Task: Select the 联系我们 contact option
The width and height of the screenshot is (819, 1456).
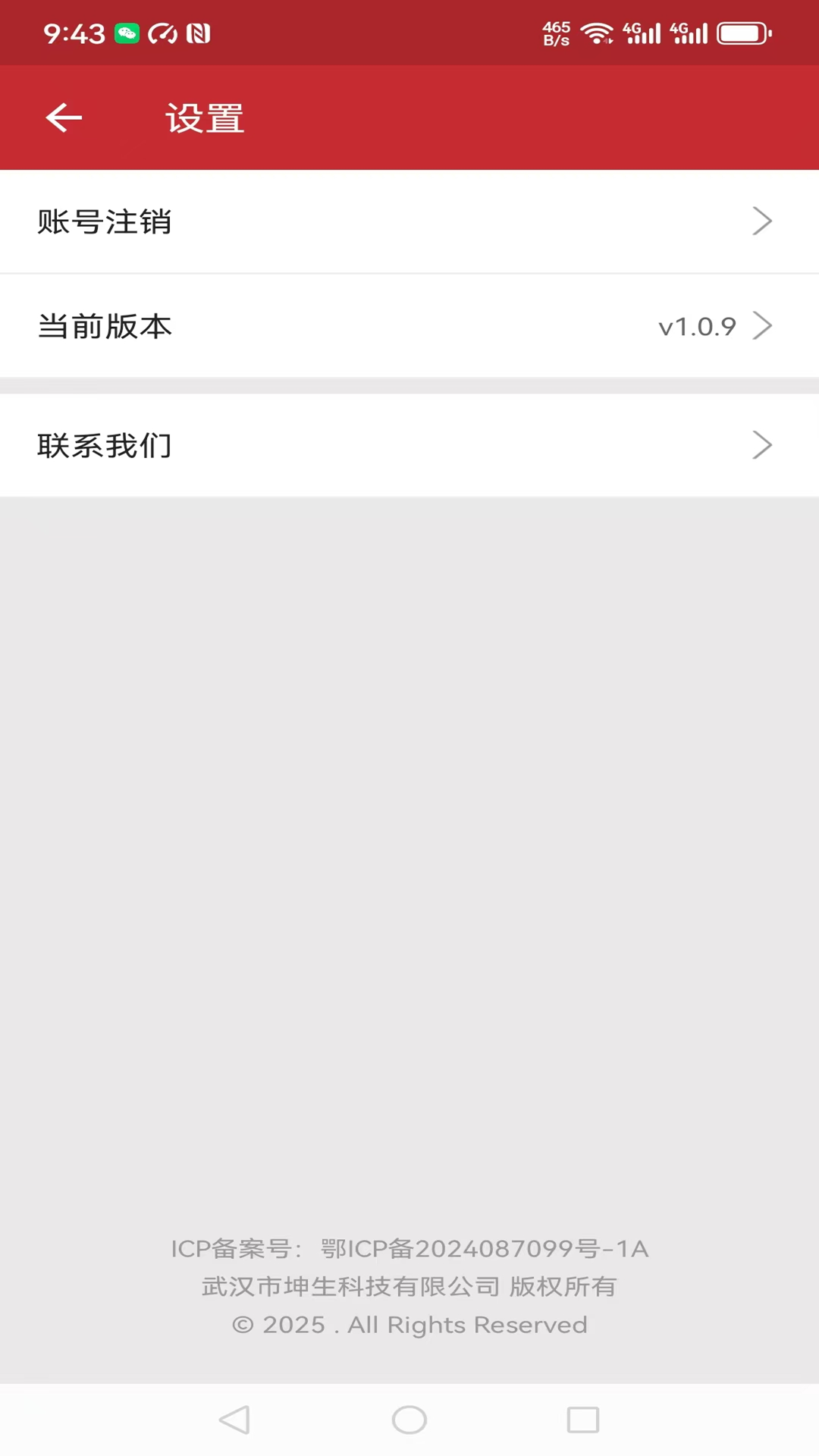Action: point(105,445)
